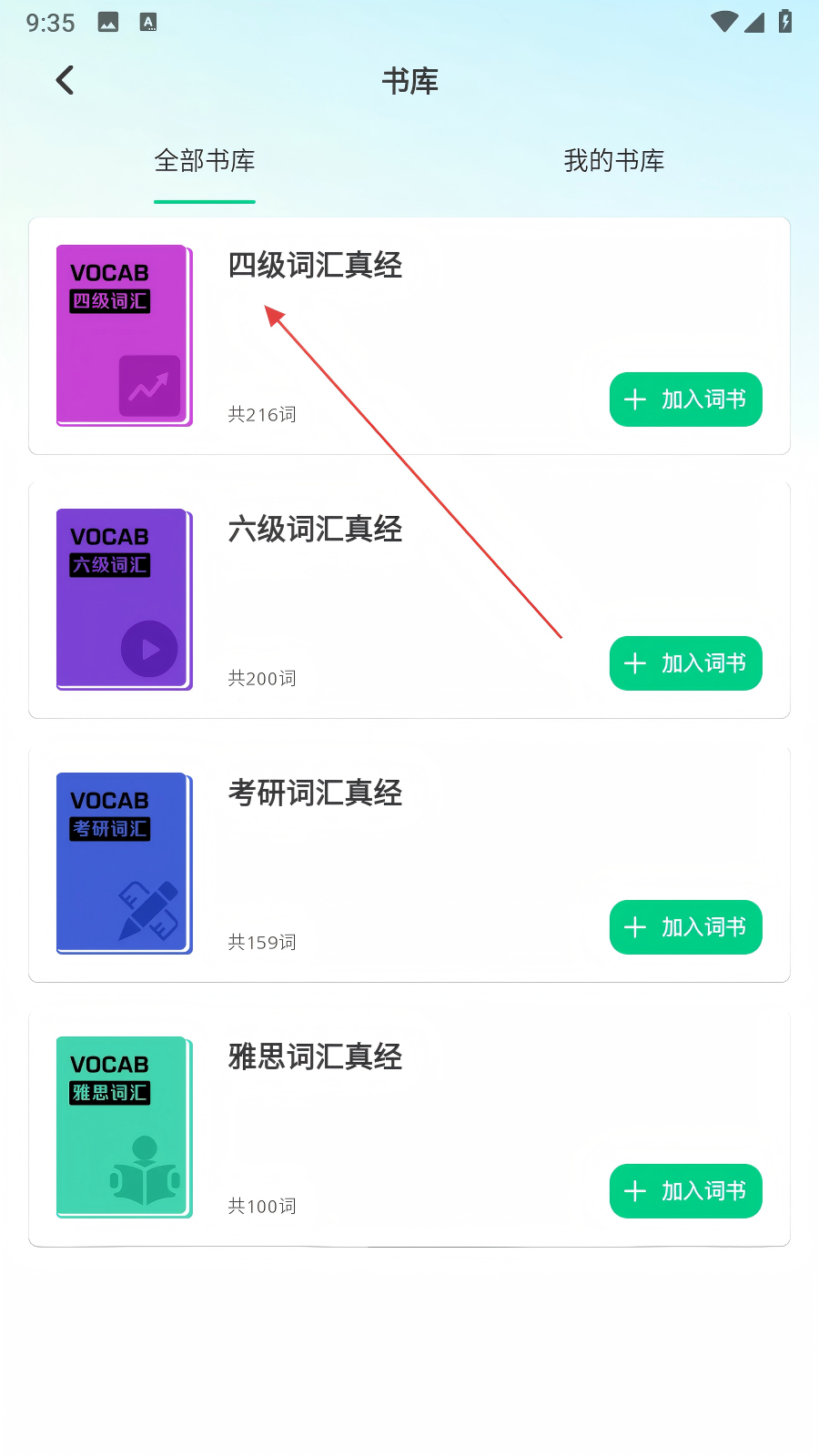
Task: Select the 全部书库 tab
Action: (205, 161)
